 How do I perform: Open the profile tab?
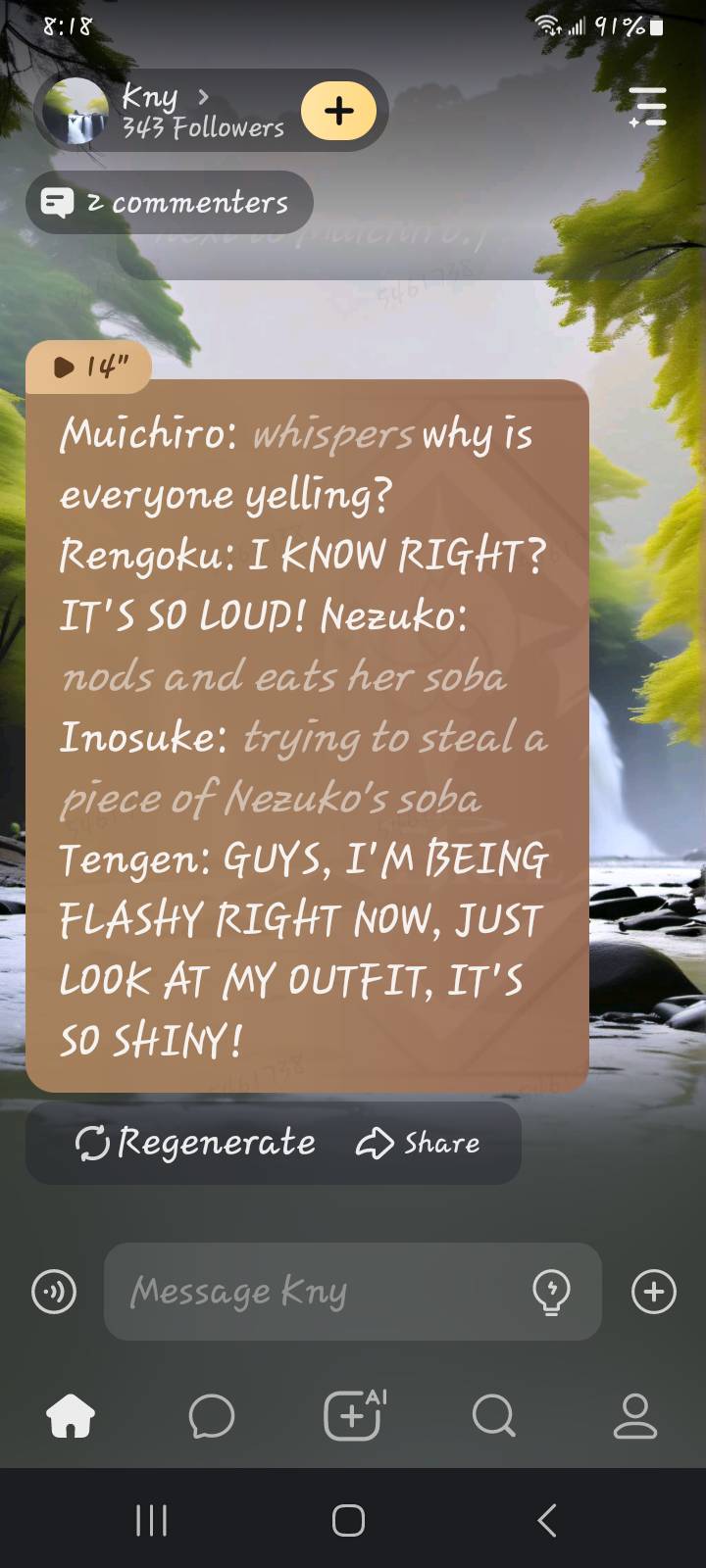click(634, 1416)
